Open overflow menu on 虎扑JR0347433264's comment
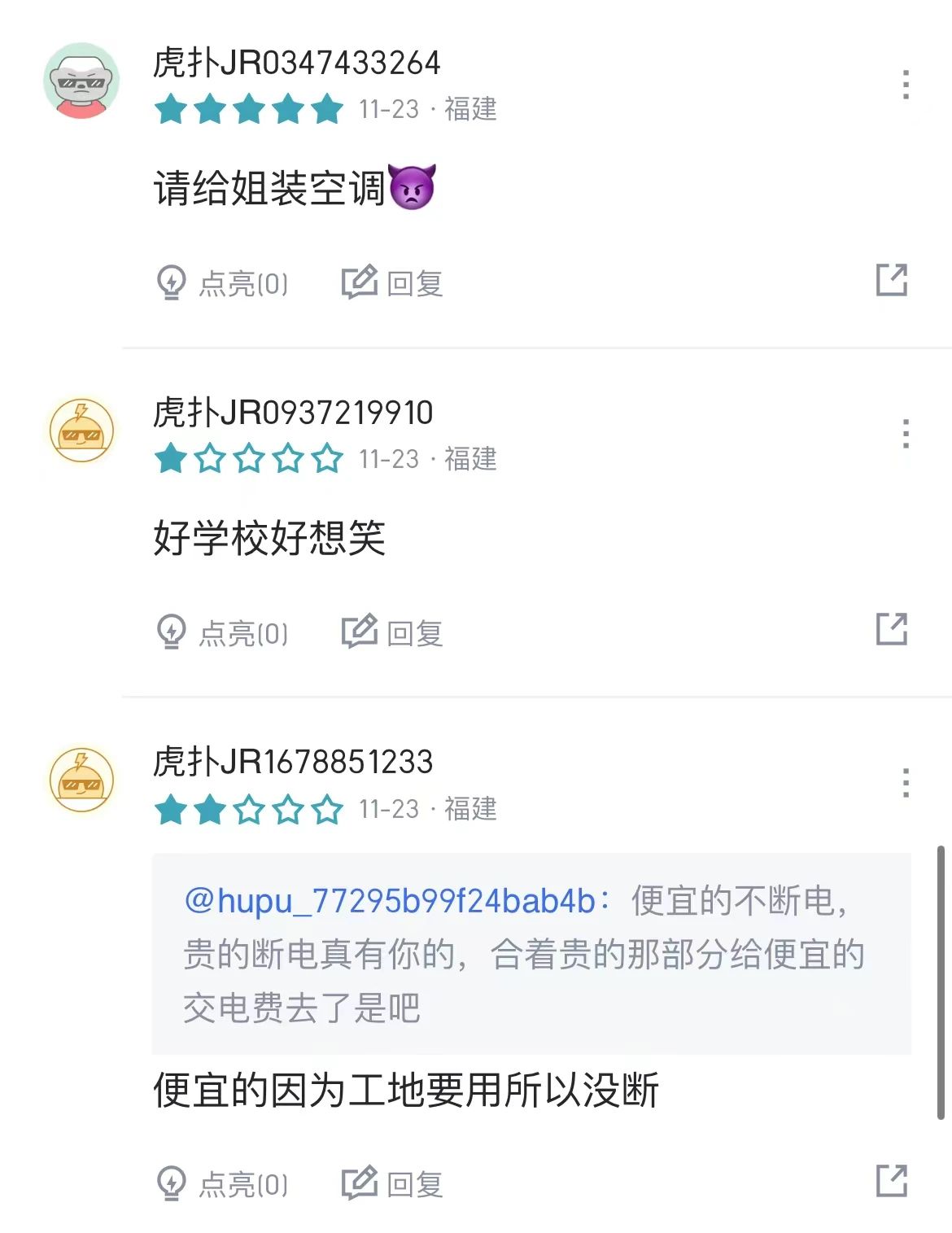Screen dimensions: 952x1233 coord(905,85)
